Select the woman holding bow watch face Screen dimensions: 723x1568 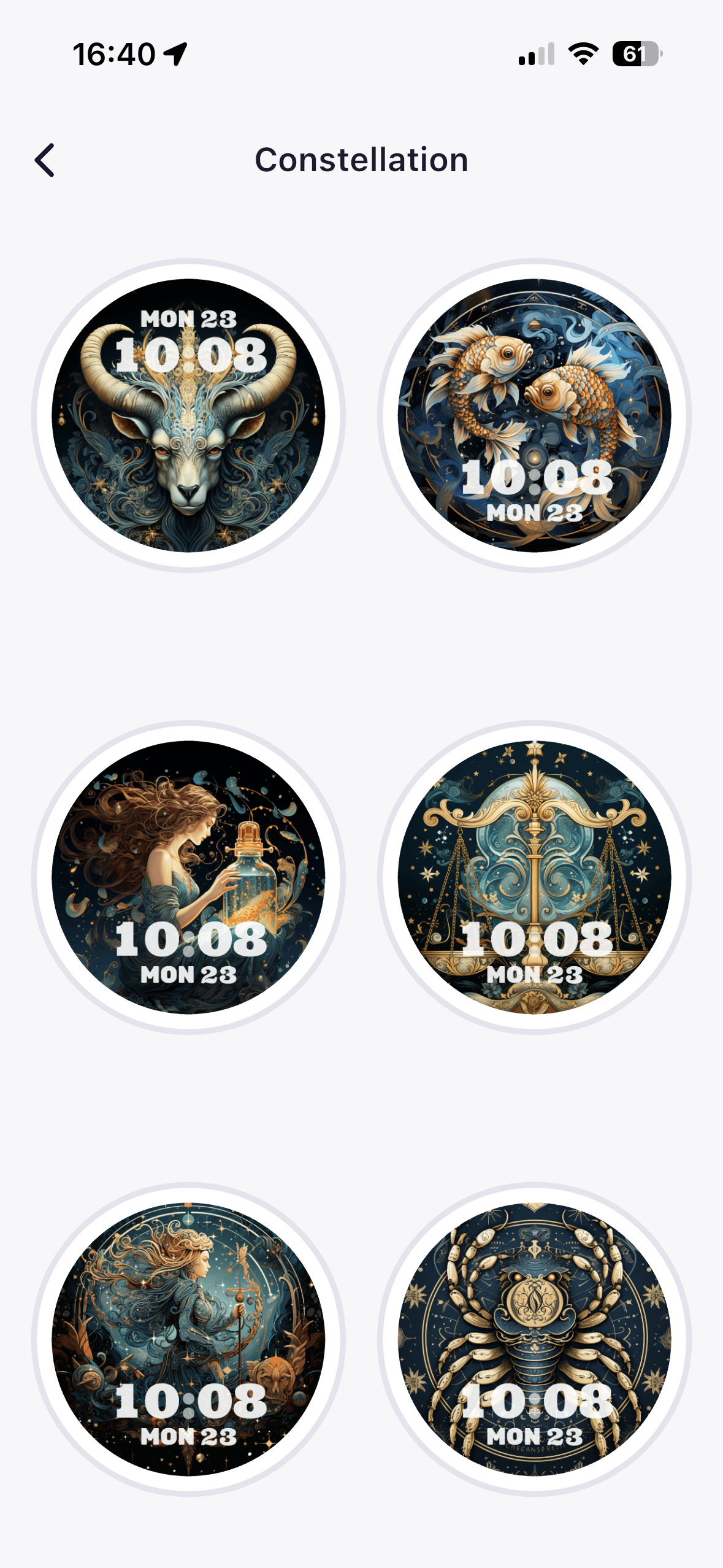tap(188, 1339)
